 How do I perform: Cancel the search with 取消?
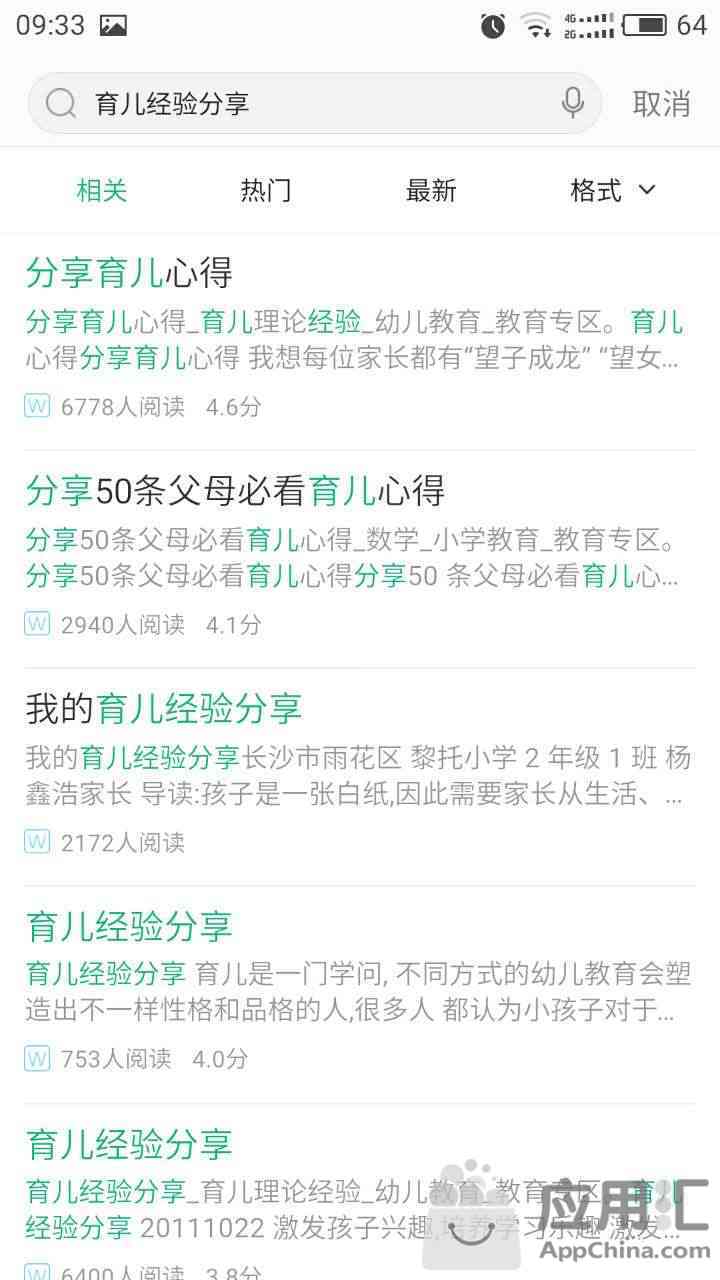click(661, 103)
